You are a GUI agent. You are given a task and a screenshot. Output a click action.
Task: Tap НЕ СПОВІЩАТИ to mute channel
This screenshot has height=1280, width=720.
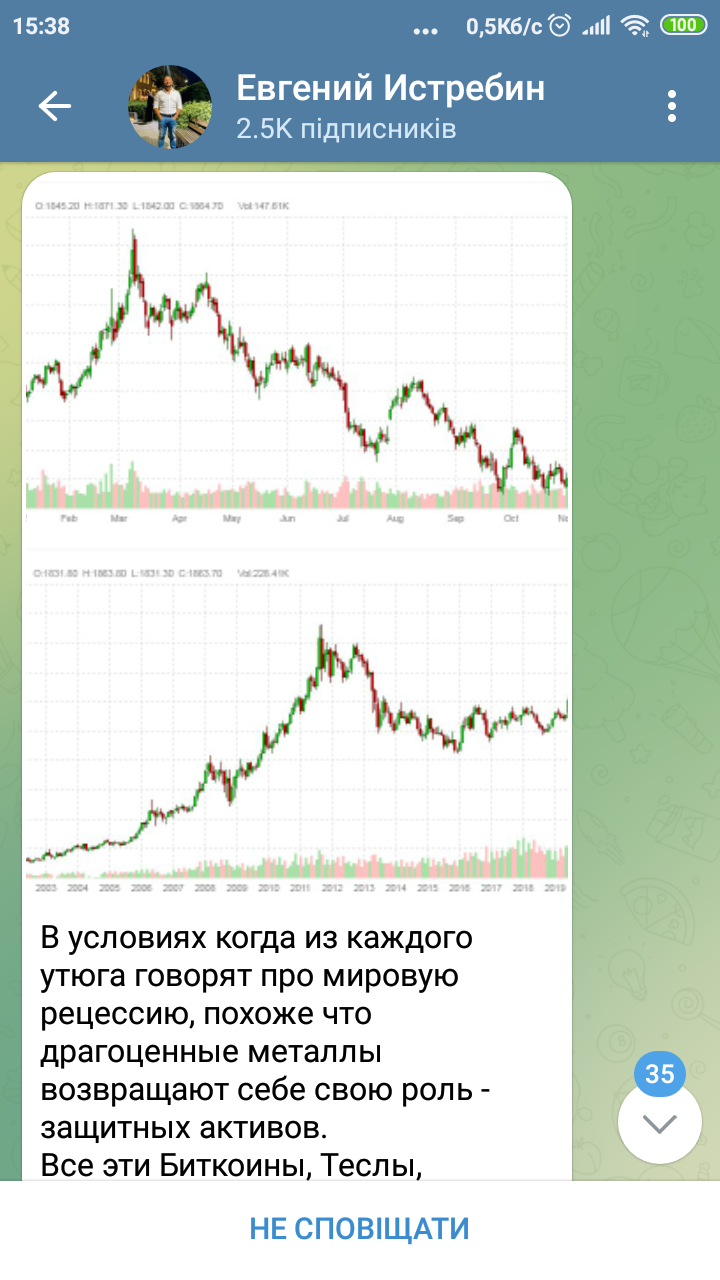click(x=360, y=1228)
